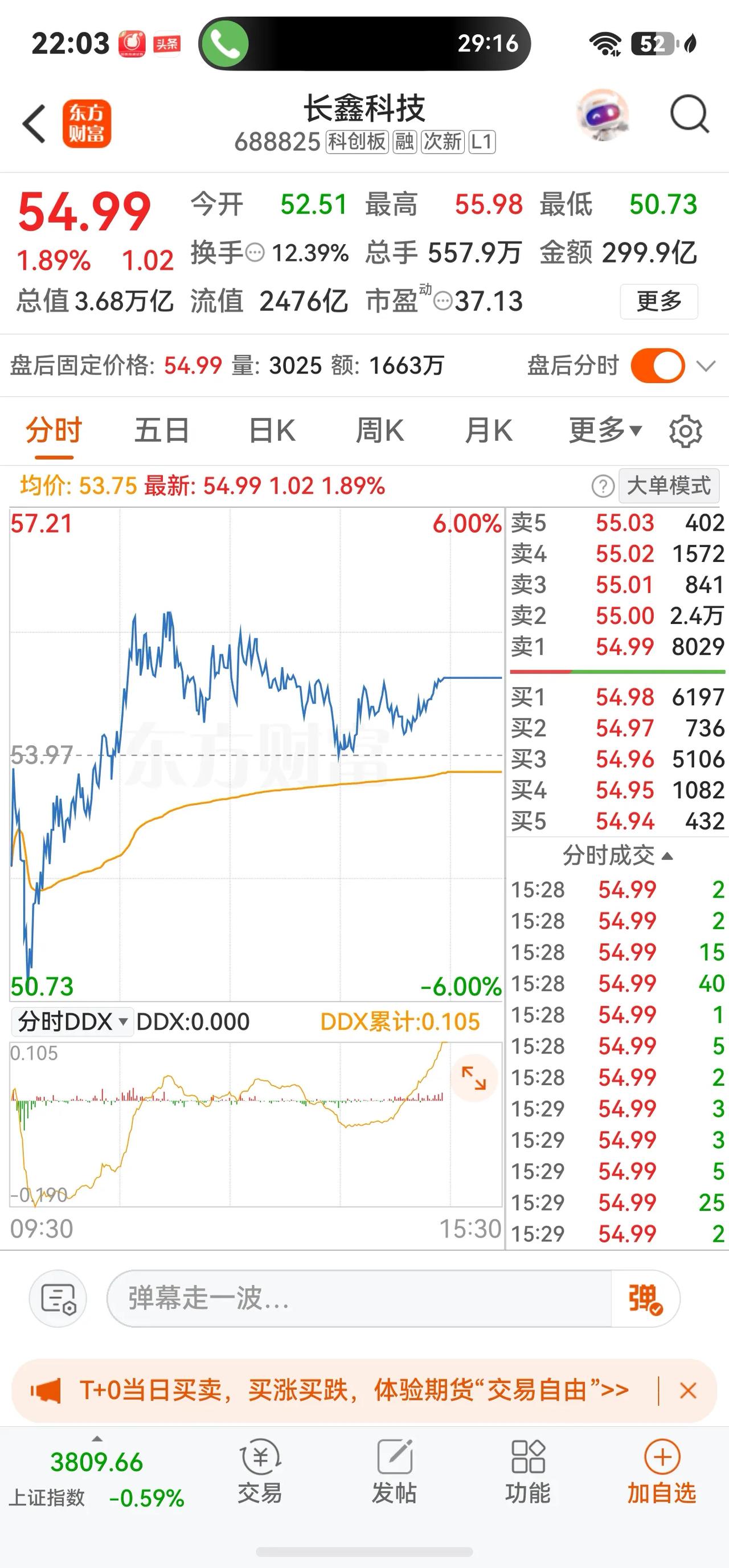Open the 分时DDX indicator dropdown
This screenshot has height=1568, width=729.
coord(72,1022)
